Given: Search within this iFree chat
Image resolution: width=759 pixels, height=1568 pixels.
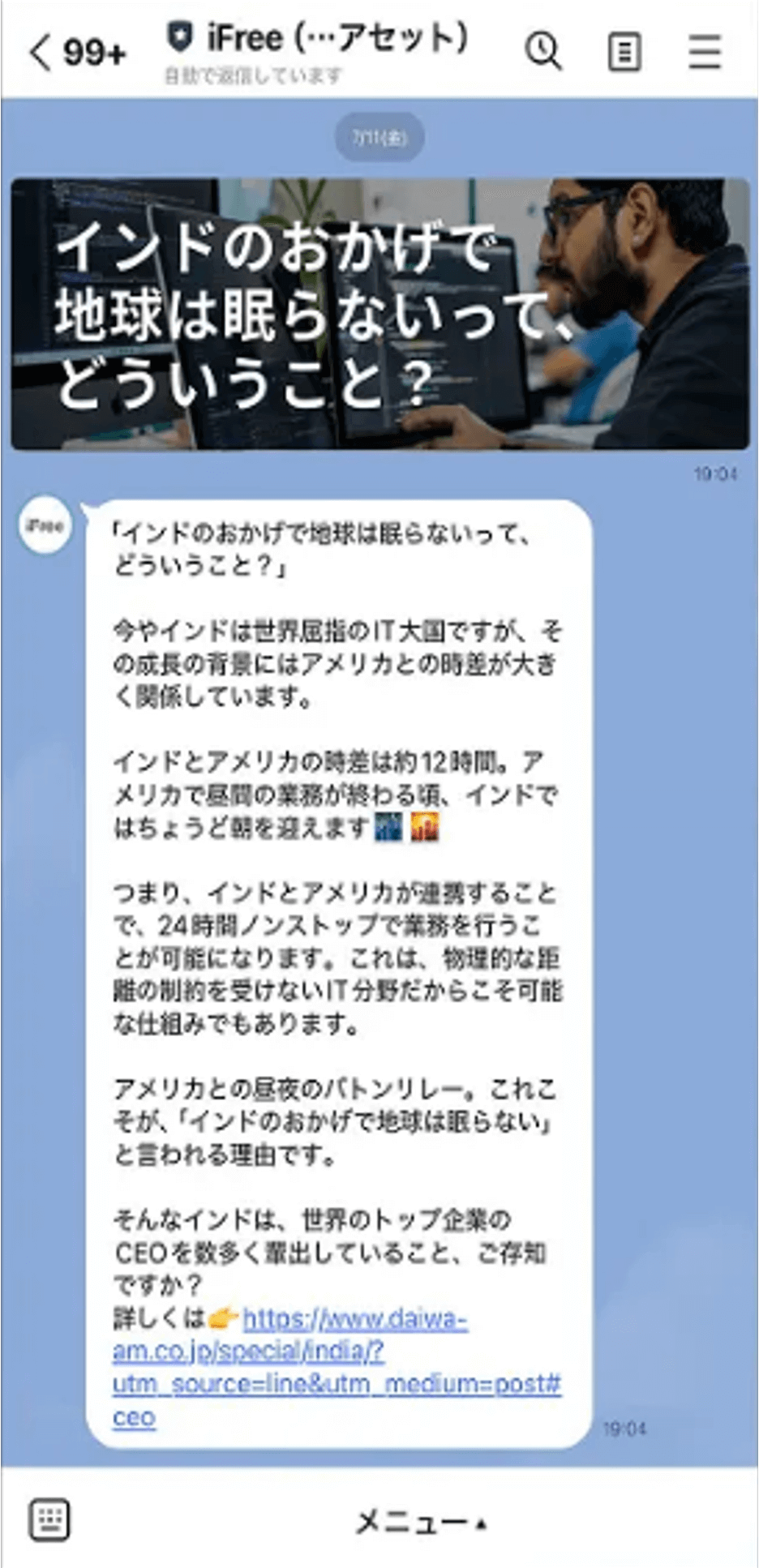Looking at the screenshot, I should [x=542, y=52].
